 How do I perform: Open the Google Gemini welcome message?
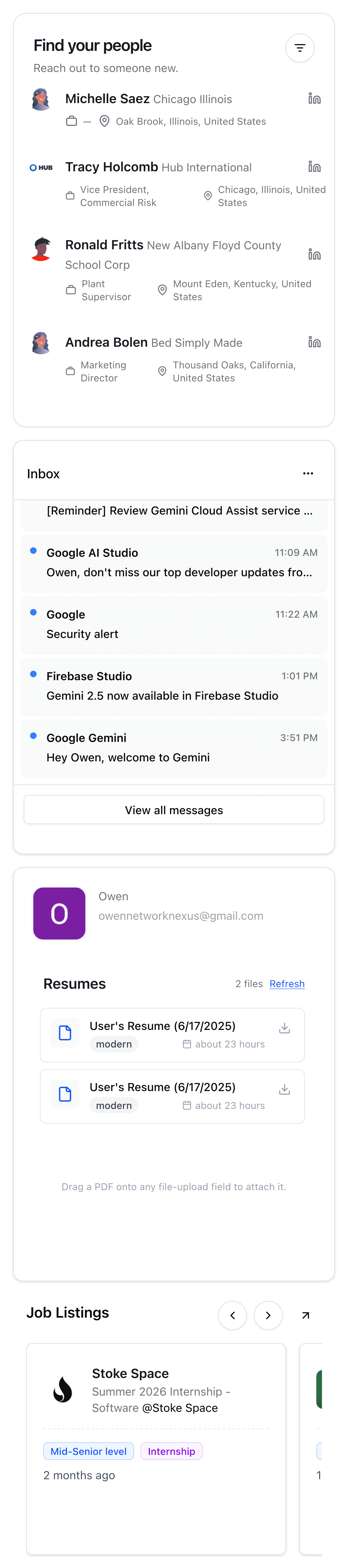(174, 748)
